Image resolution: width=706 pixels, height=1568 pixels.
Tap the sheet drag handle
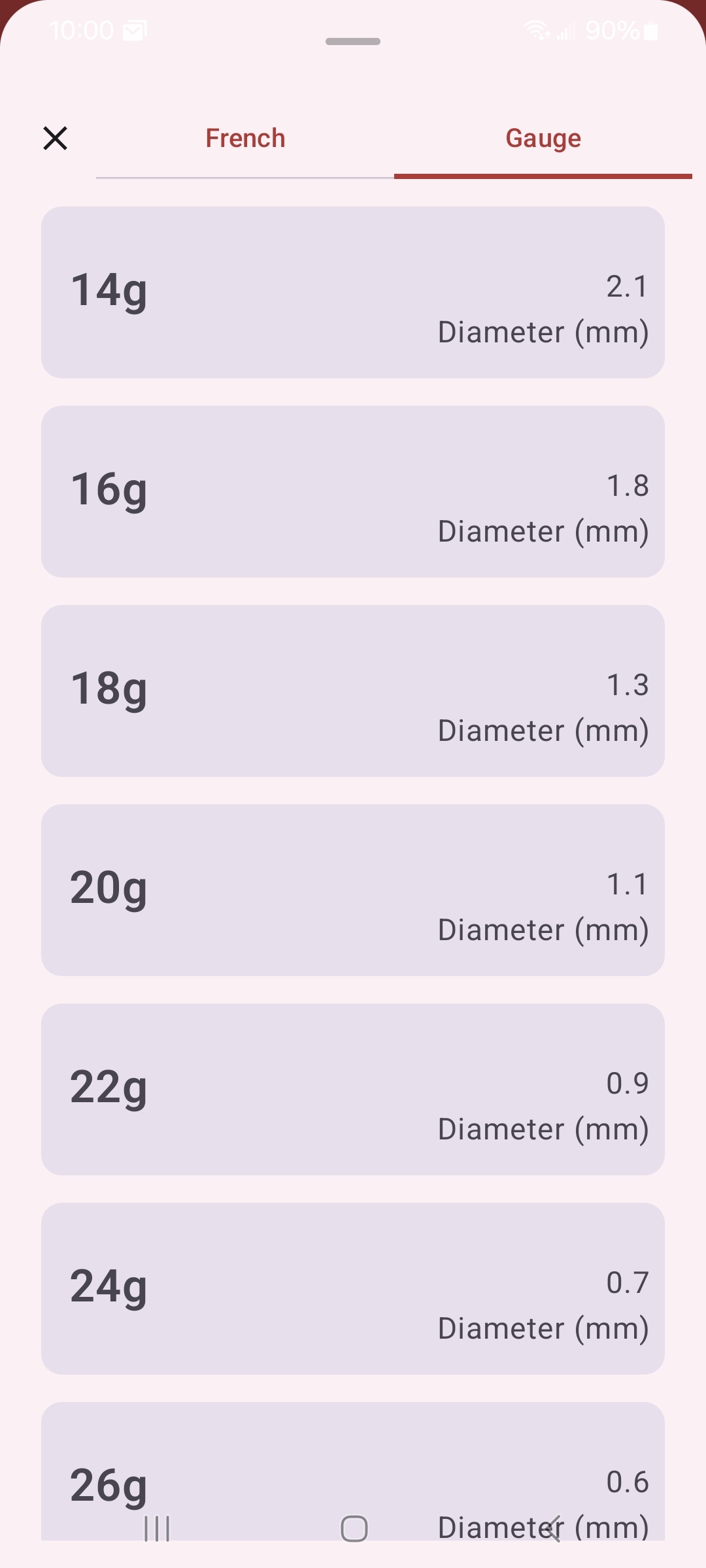coord(353,41)
